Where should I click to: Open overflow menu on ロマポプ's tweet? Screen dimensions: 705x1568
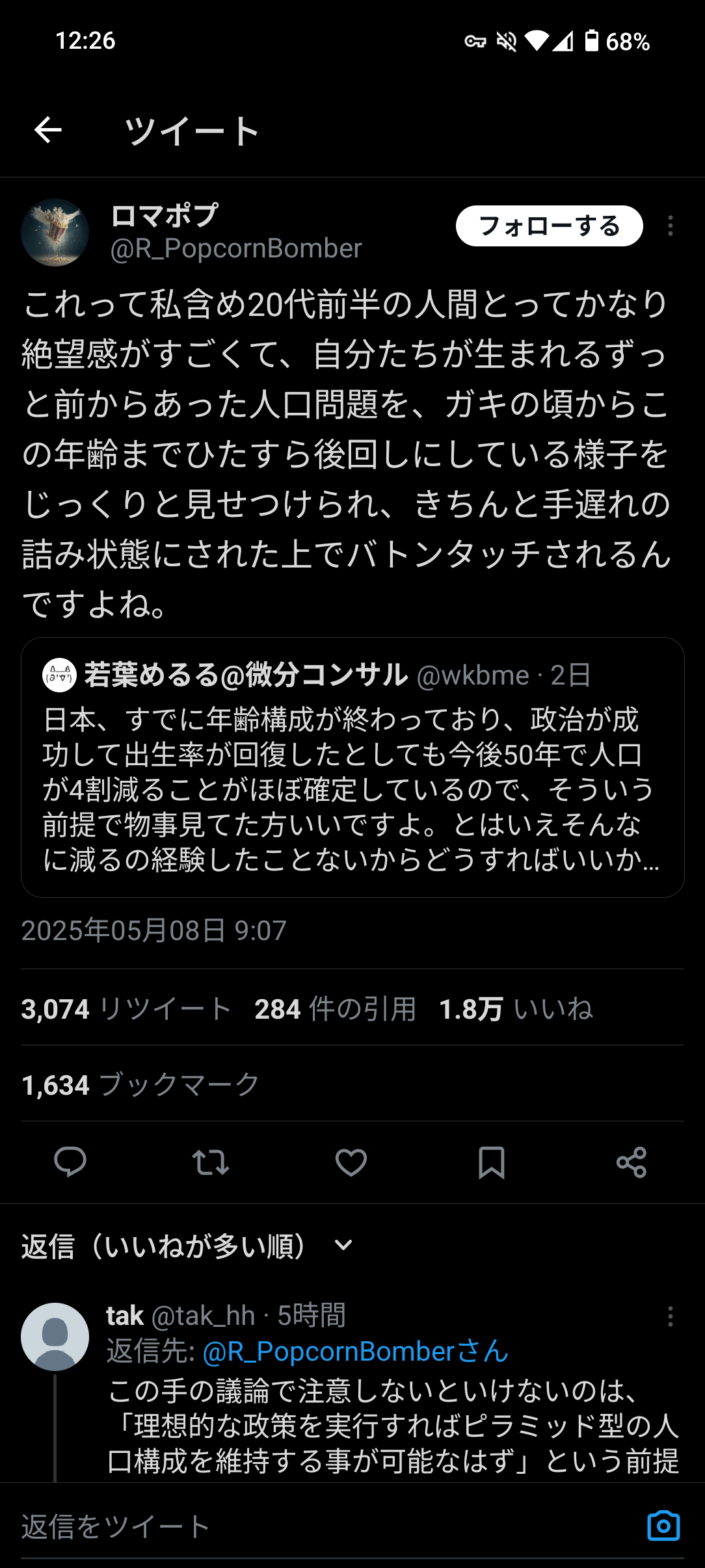pyautogui.click(x=670, y=226)
